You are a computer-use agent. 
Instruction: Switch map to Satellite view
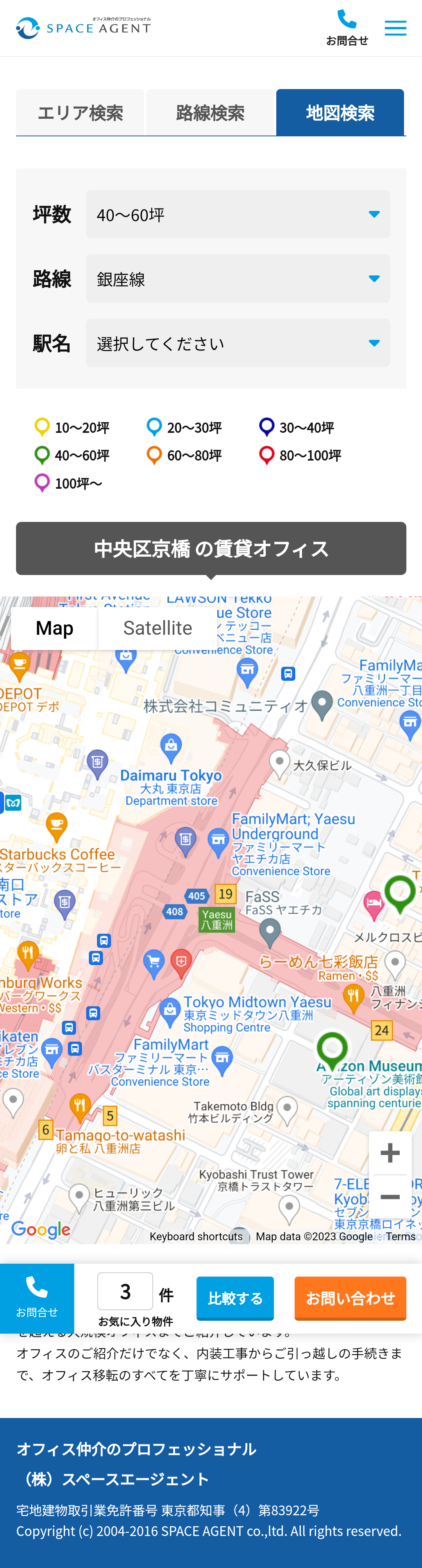coord(157,628)
